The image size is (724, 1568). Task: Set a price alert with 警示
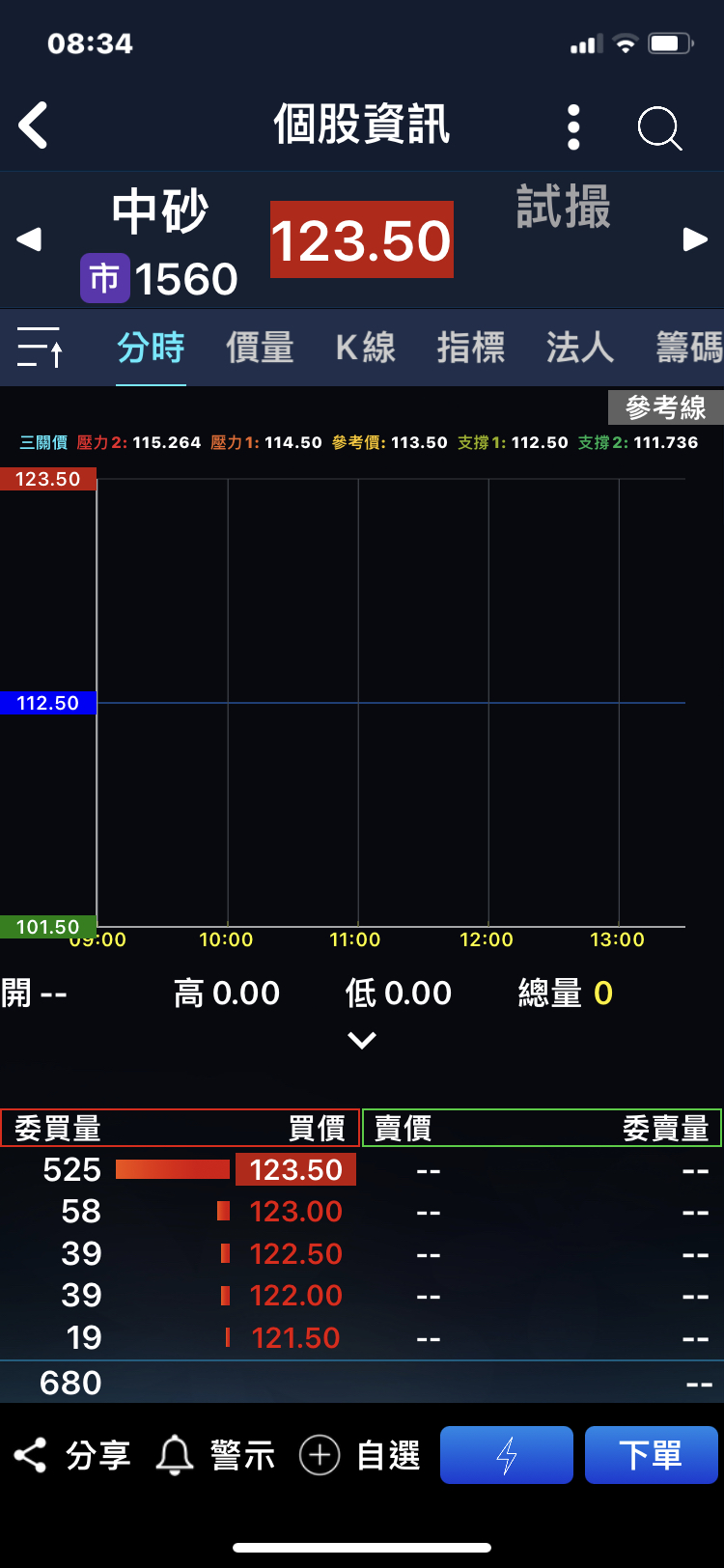[x=216, y=1455]
